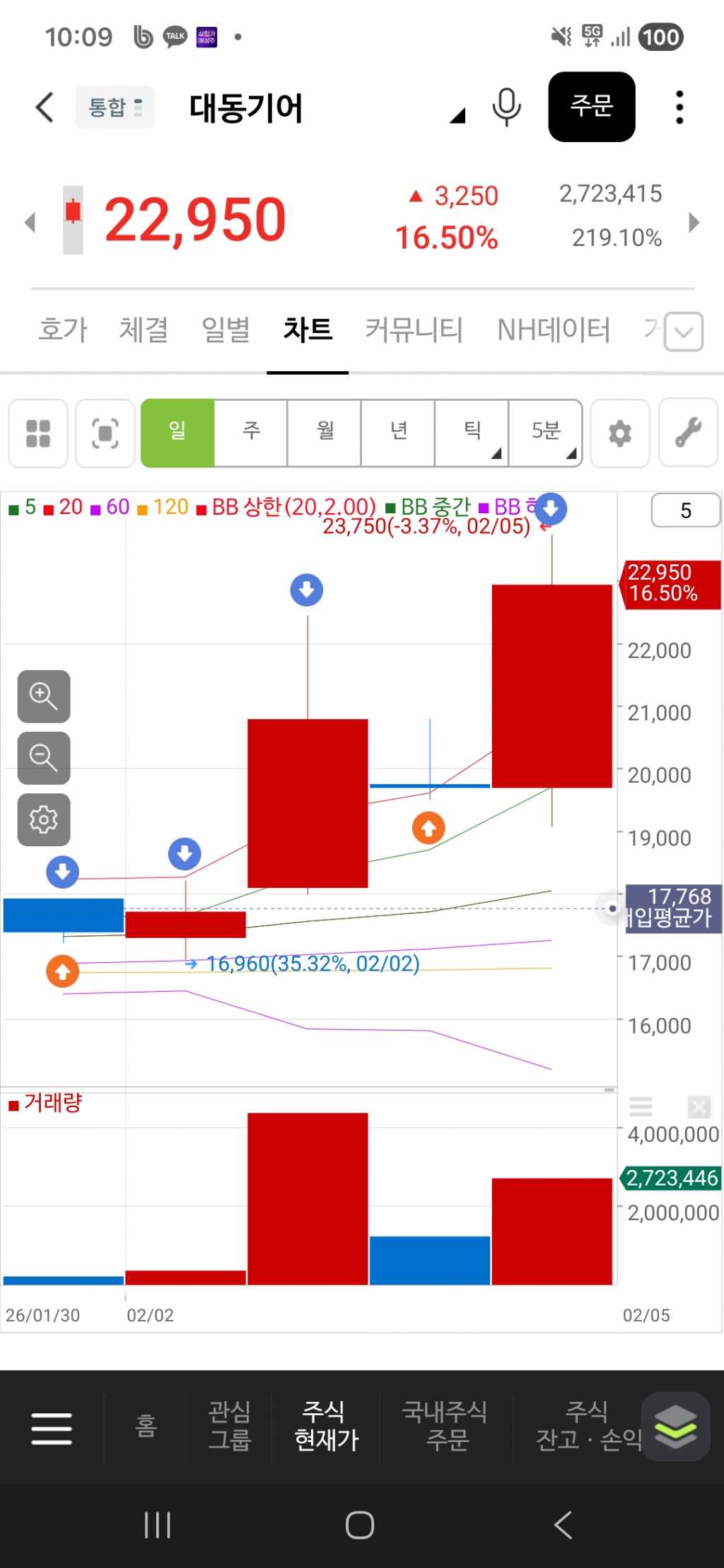Open chart settings gear in toolbar
The width and height of the screenshot is (724, 1568).
[x=620, y=433]
